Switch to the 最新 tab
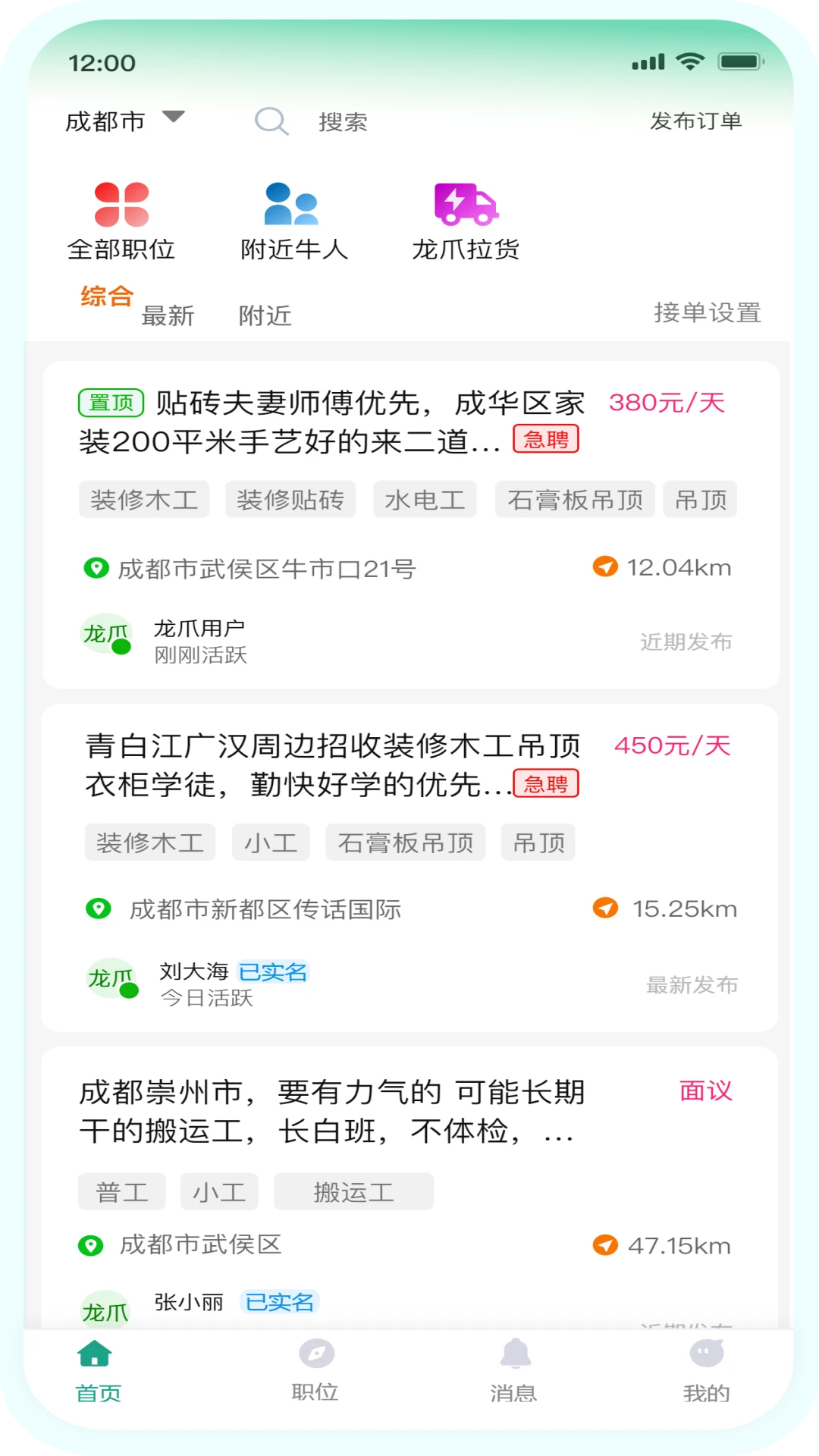Image resolution: width=819 pixels, height=1456 pixels. click(x=168, y=315)
